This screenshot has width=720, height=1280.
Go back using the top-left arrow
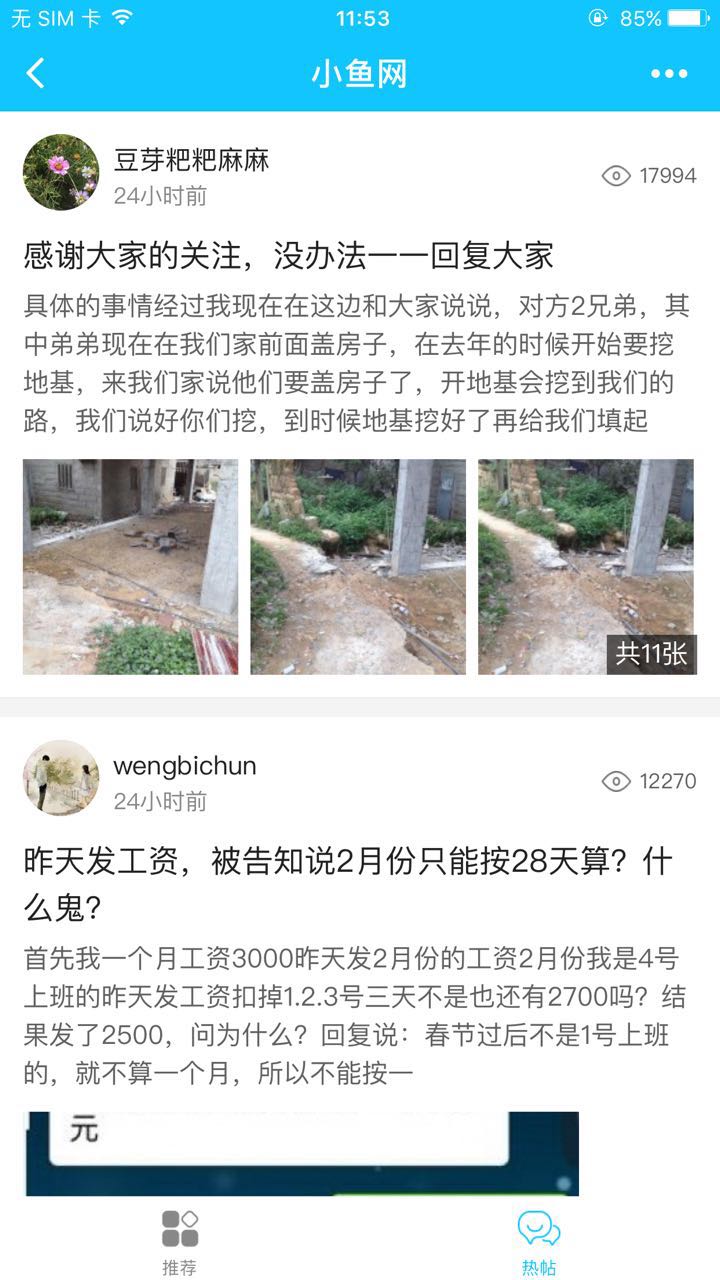pyautogui.click(x=36, y=74)
